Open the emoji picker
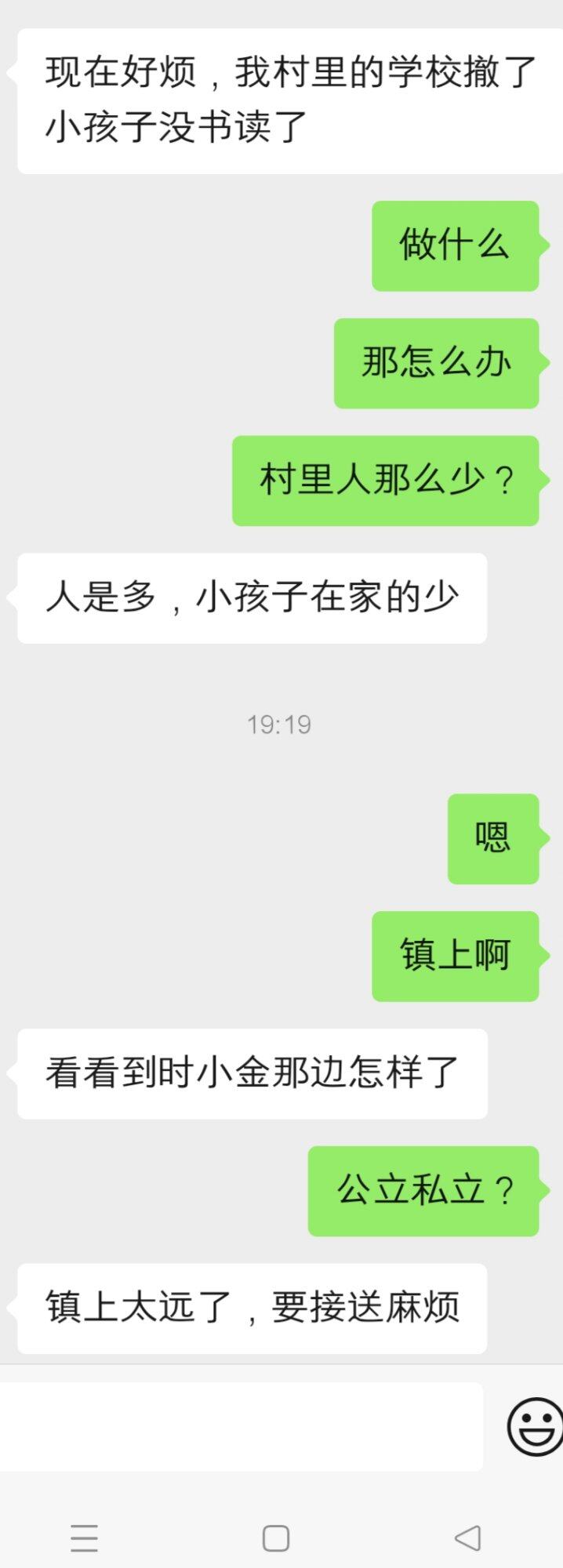This screenshot has height=1568, width=563. coord(535,1427)
